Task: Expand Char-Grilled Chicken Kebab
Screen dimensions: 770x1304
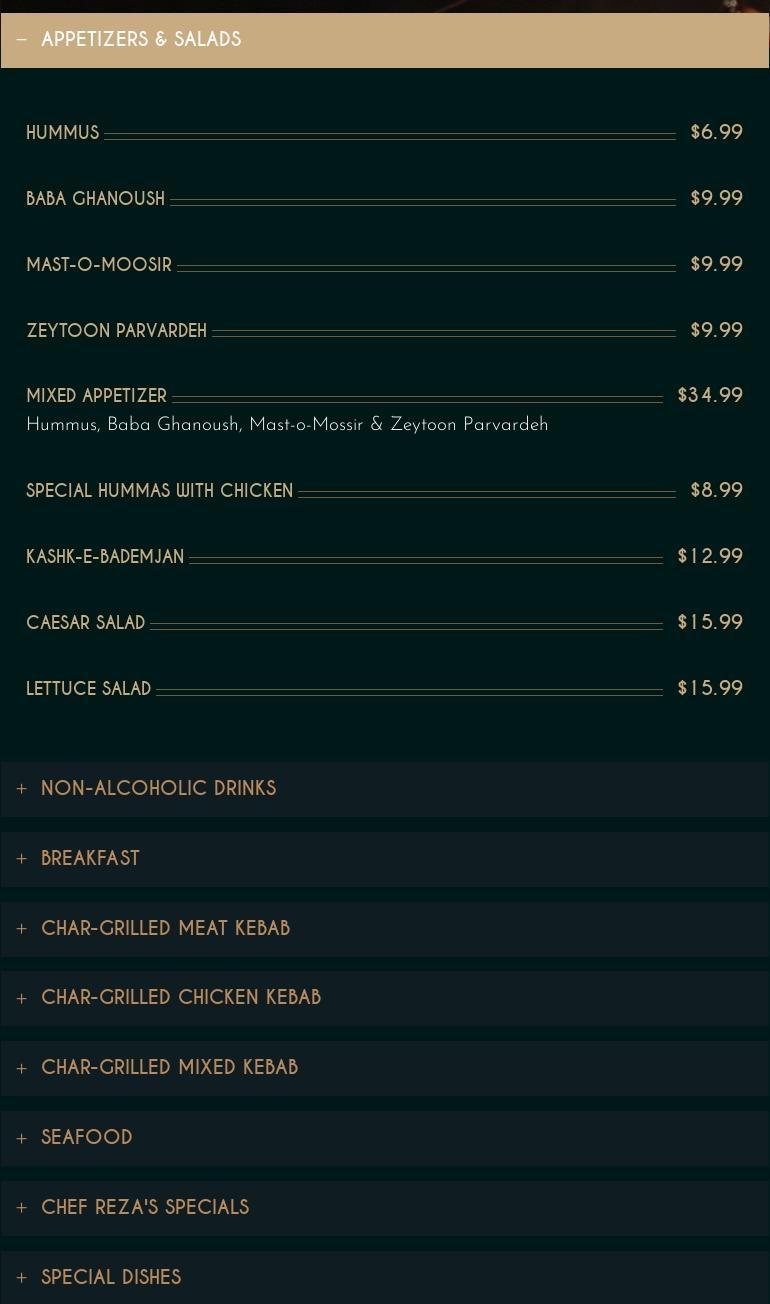Action: (x=180, y=998)
